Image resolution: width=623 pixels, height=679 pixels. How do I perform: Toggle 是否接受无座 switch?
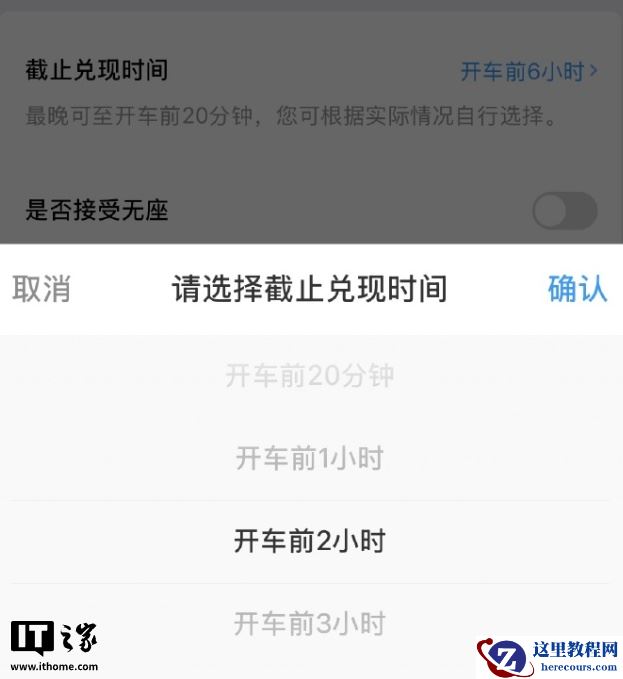[564, 211]
